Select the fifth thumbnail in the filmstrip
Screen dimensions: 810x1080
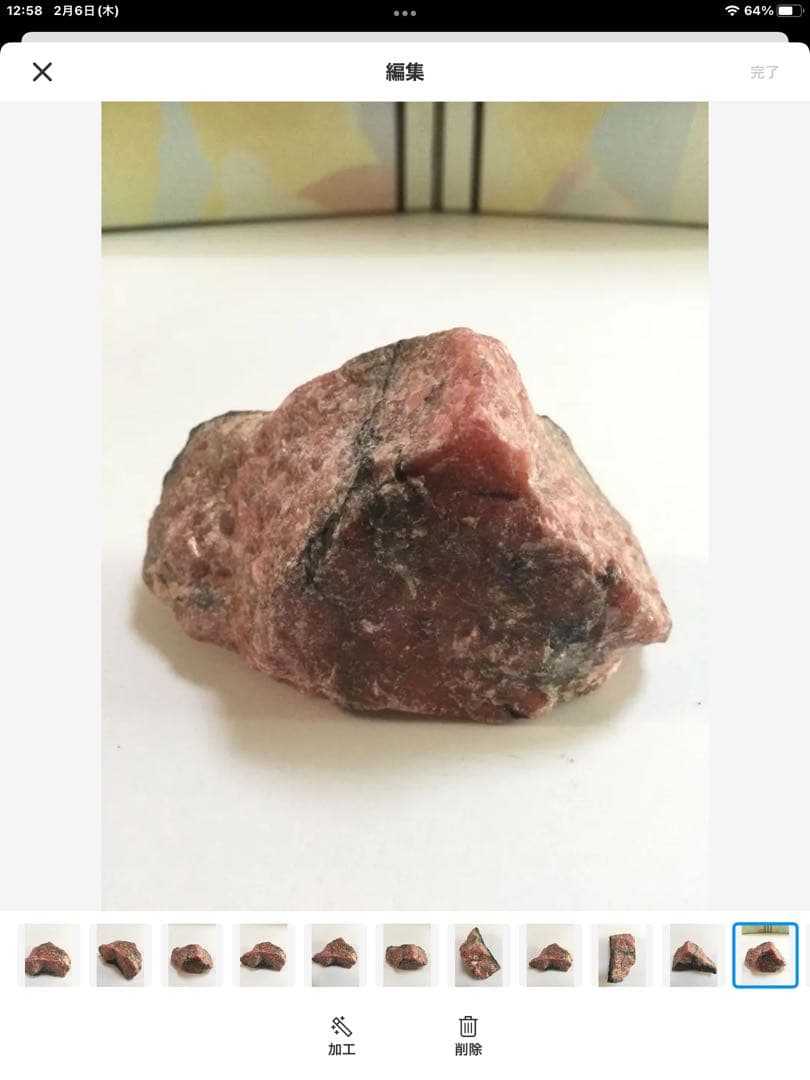[x=335, y=954]
